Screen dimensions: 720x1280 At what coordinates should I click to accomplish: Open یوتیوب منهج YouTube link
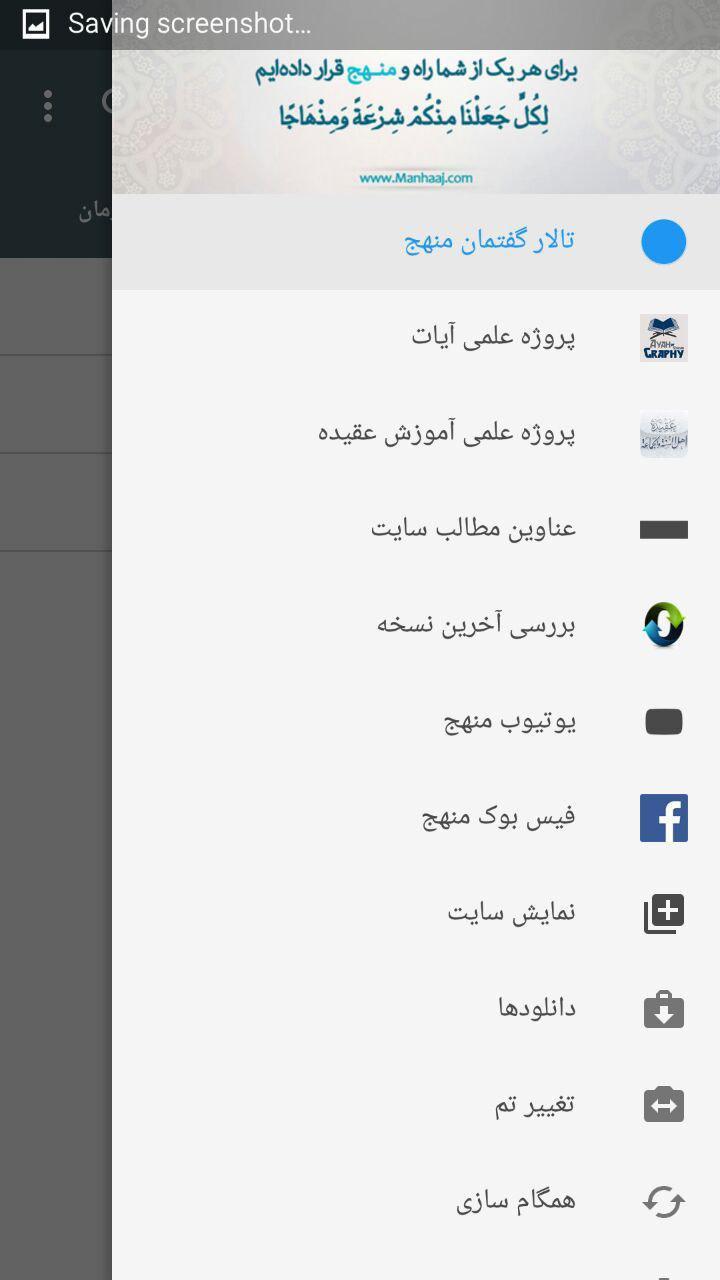(510, 721)
